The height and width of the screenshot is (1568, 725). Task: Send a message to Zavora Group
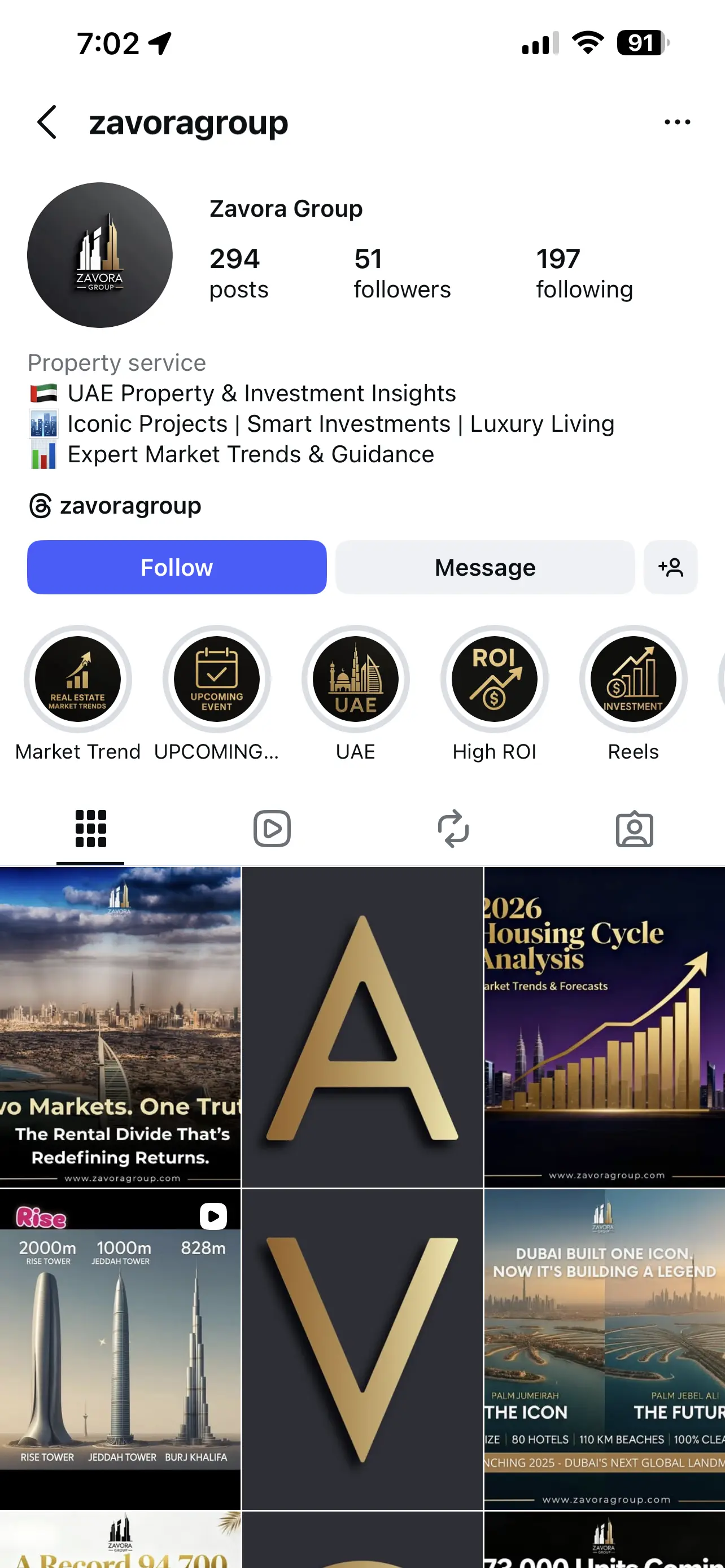484,567
